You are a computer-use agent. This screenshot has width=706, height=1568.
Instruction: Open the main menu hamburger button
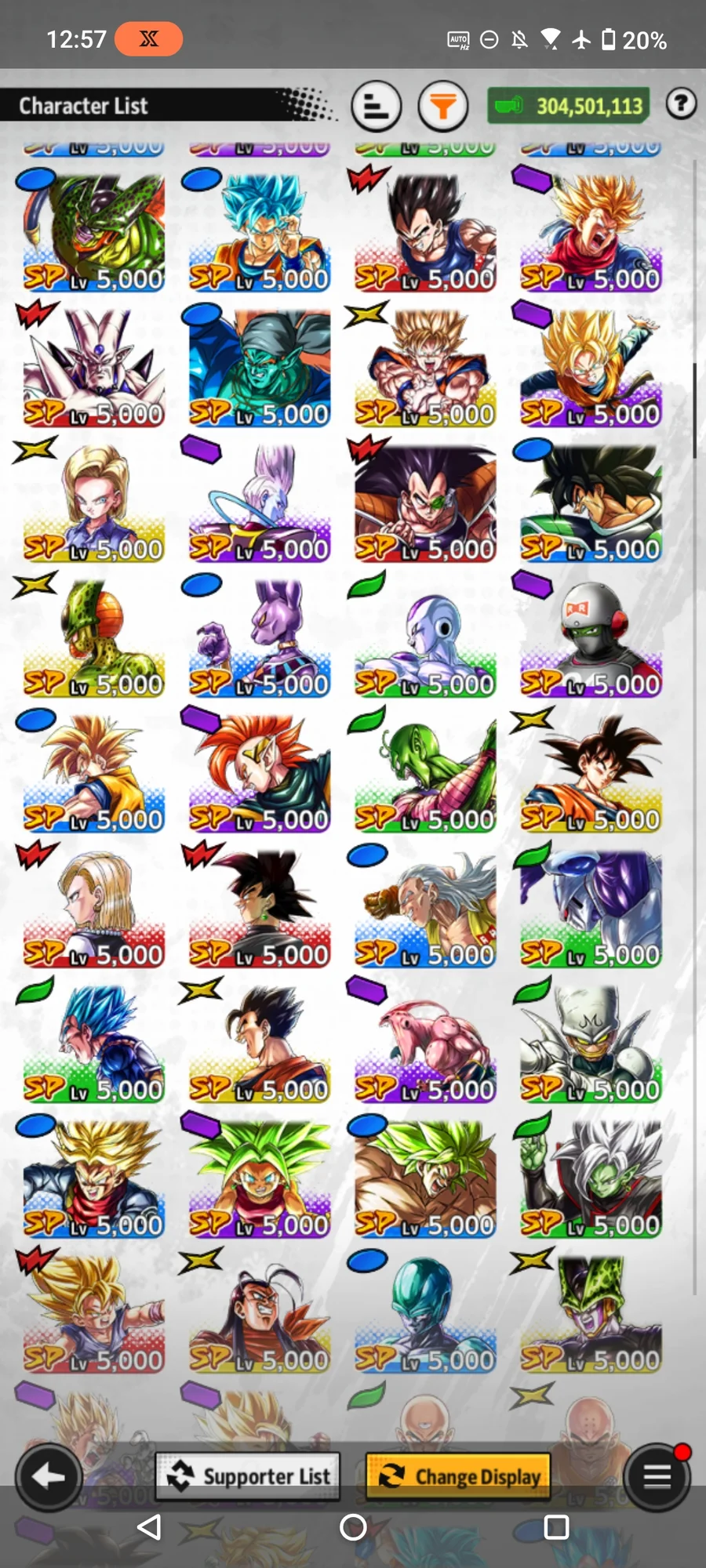pyautogui.click(x=657, y=1477)
